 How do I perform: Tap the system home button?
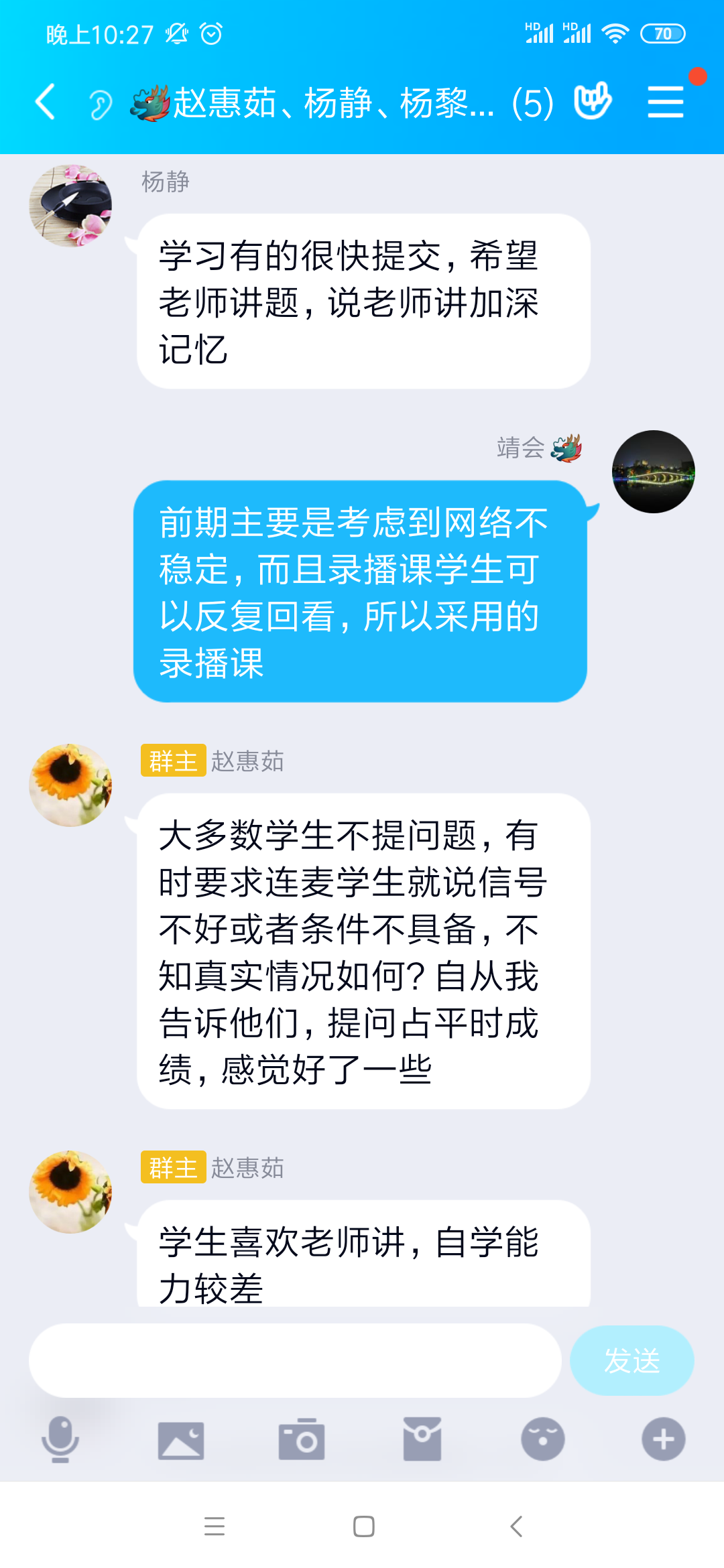point(363,1526)
